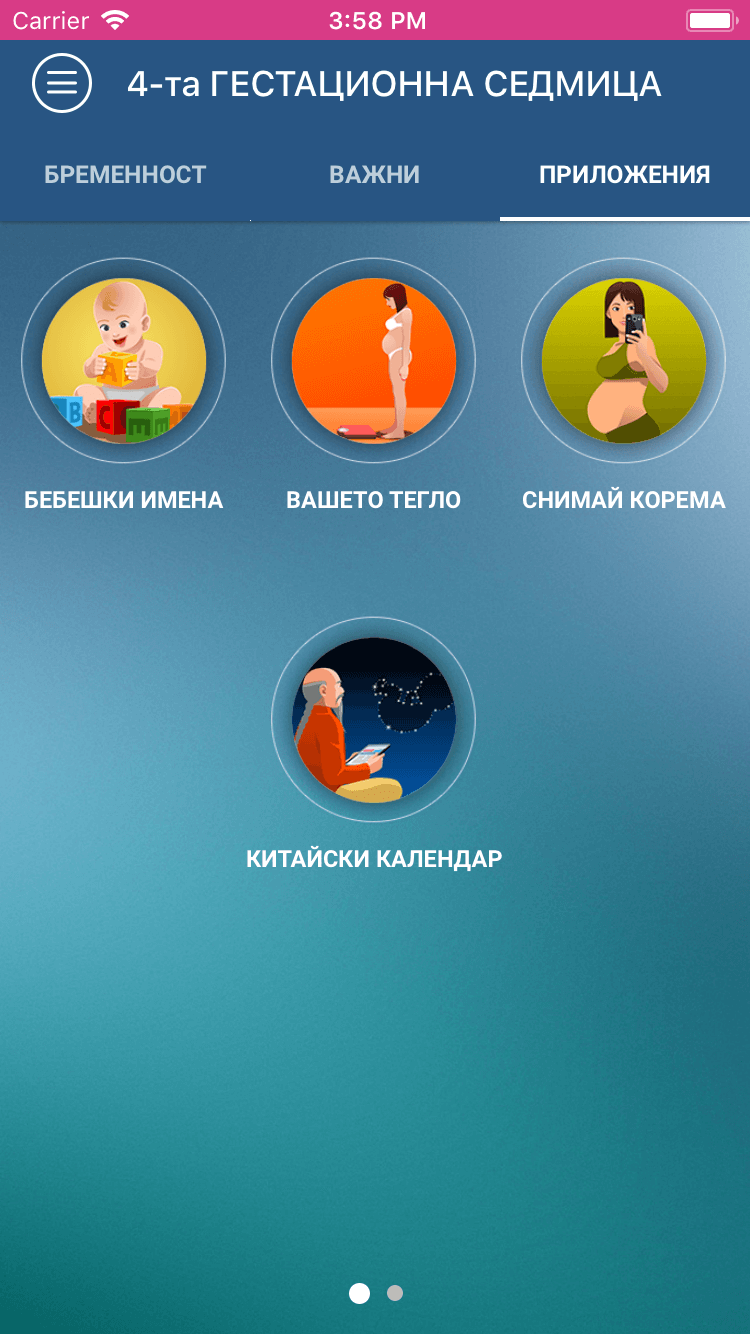Open БЕБЕШКИ ИМЕНА baby names tool
750x1334 pixels.
click(x=124, y=360)
